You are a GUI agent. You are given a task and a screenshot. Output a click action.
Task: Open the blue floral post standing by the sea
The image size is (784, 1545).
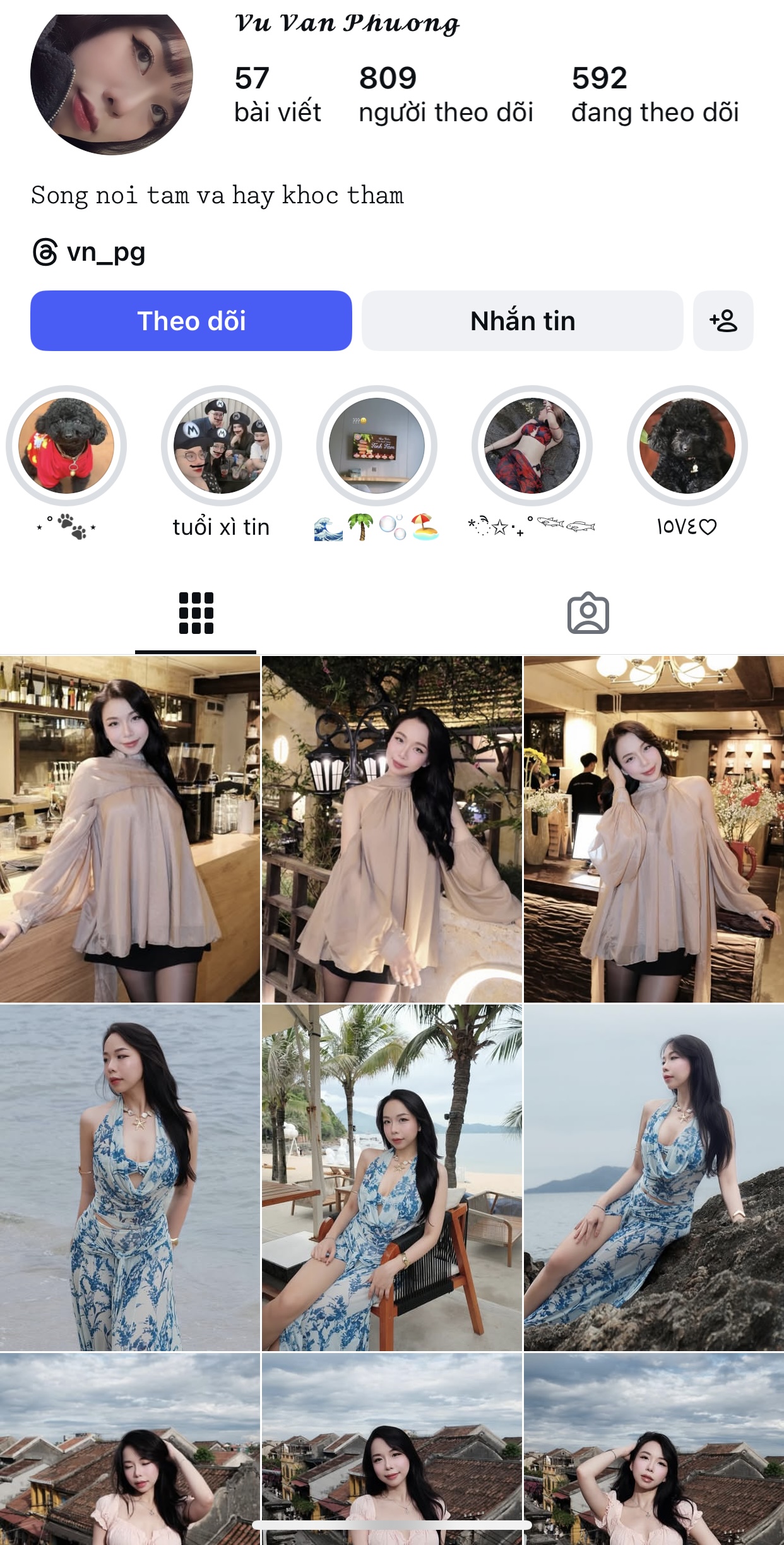130,1178
